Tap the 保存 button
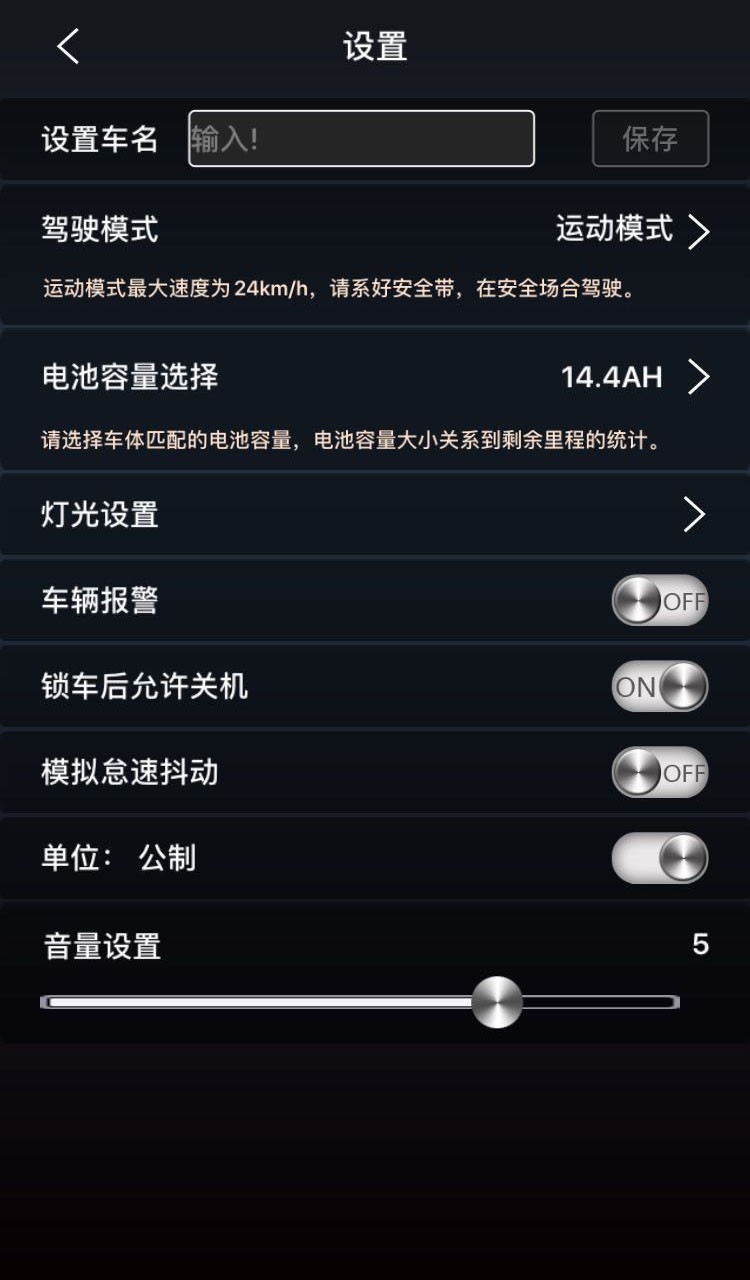The height and width of the screenshot is (1280, 750). click(650, 139)
